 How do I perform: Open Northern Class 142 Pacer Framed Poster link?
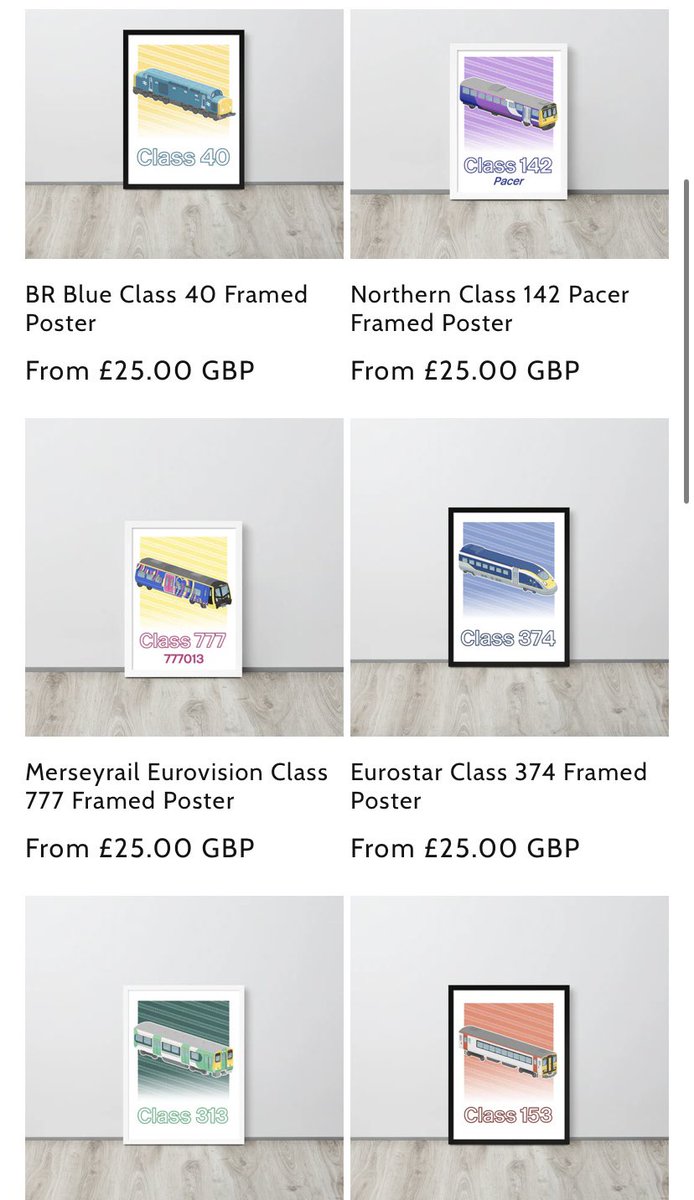pyautogui.click(x=490, y=309)
